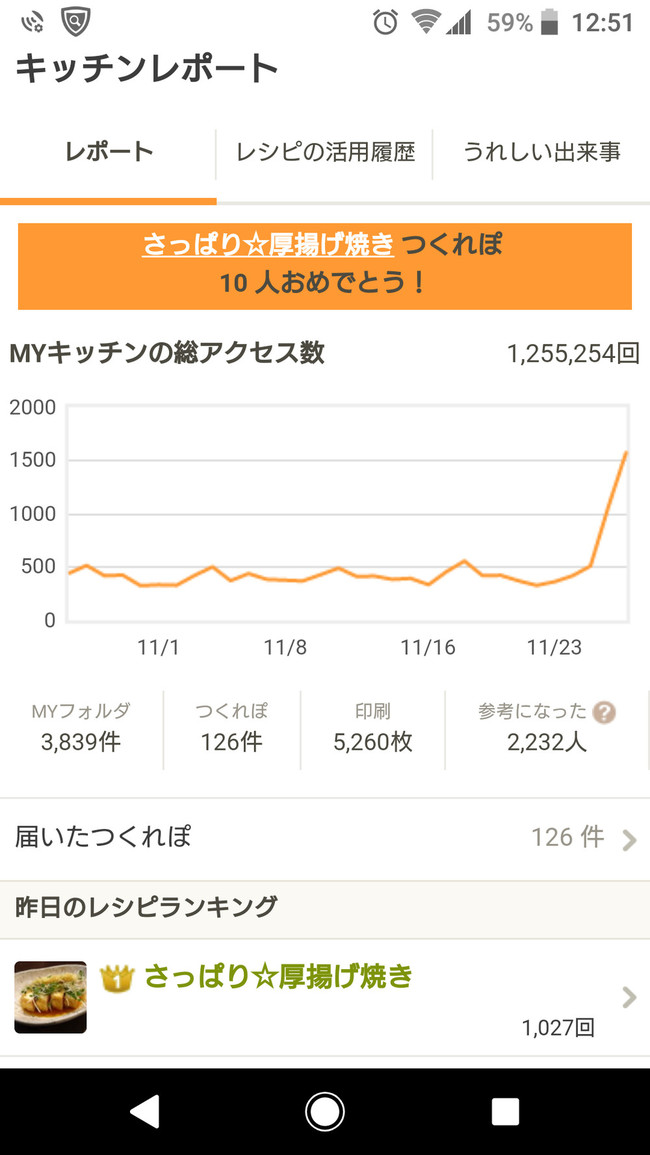Tap the system back button
Image resolution: width=650 pixels, height=1155 pixels.
(x=145, y=1111)
